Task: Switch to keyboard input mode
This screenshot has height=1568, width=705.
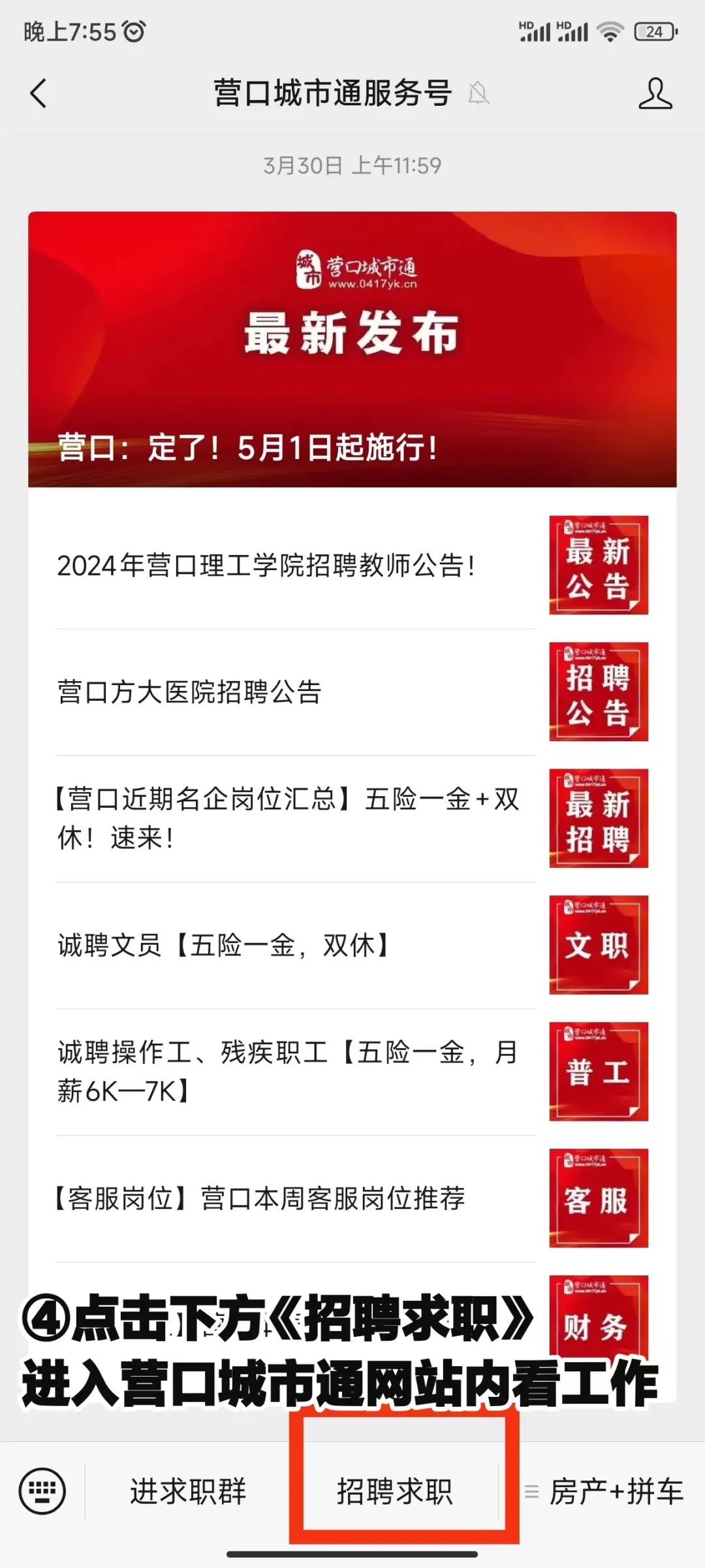Action: (x=42, y=1491)
